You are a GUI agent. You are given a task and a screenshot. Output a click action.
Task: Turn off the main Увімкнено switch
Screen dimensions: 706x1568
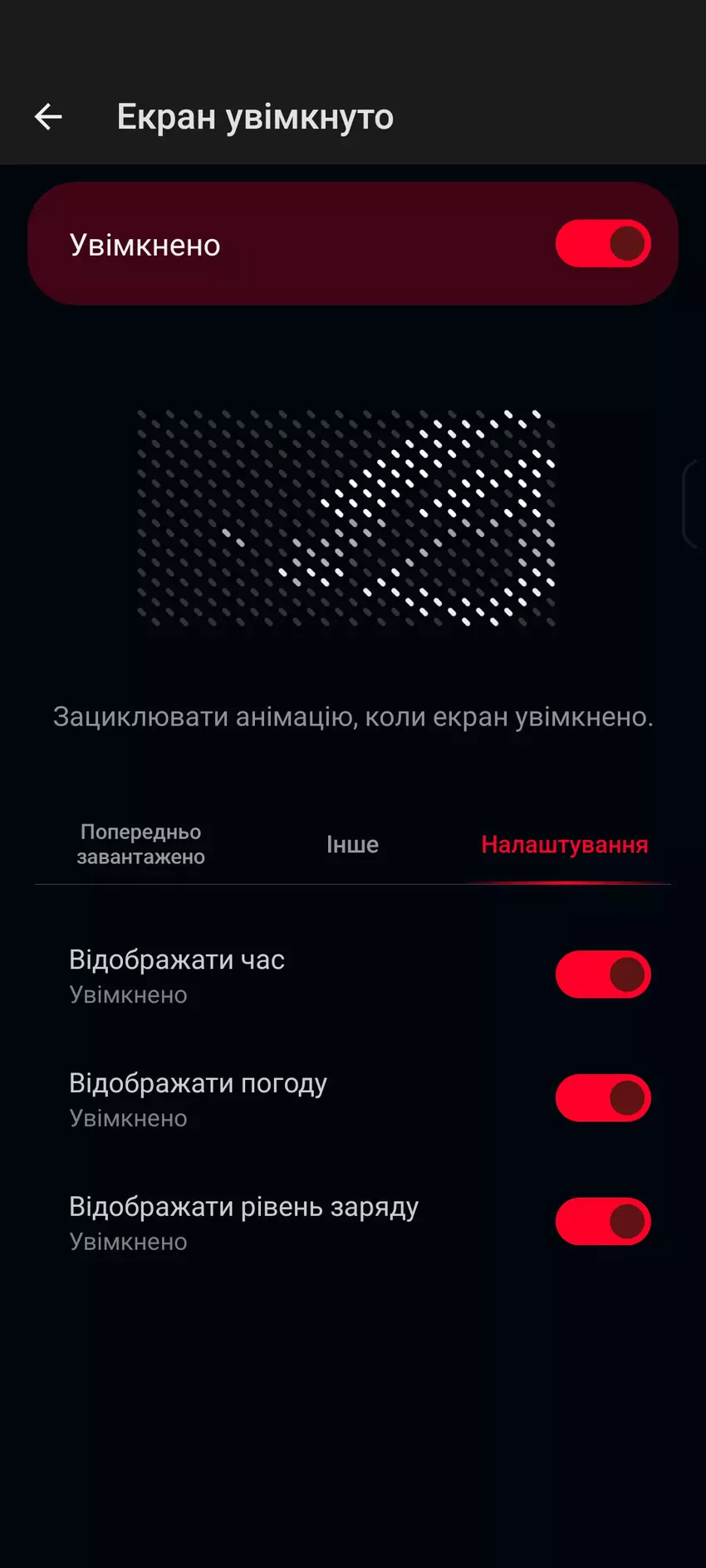(x=602, y=244)
